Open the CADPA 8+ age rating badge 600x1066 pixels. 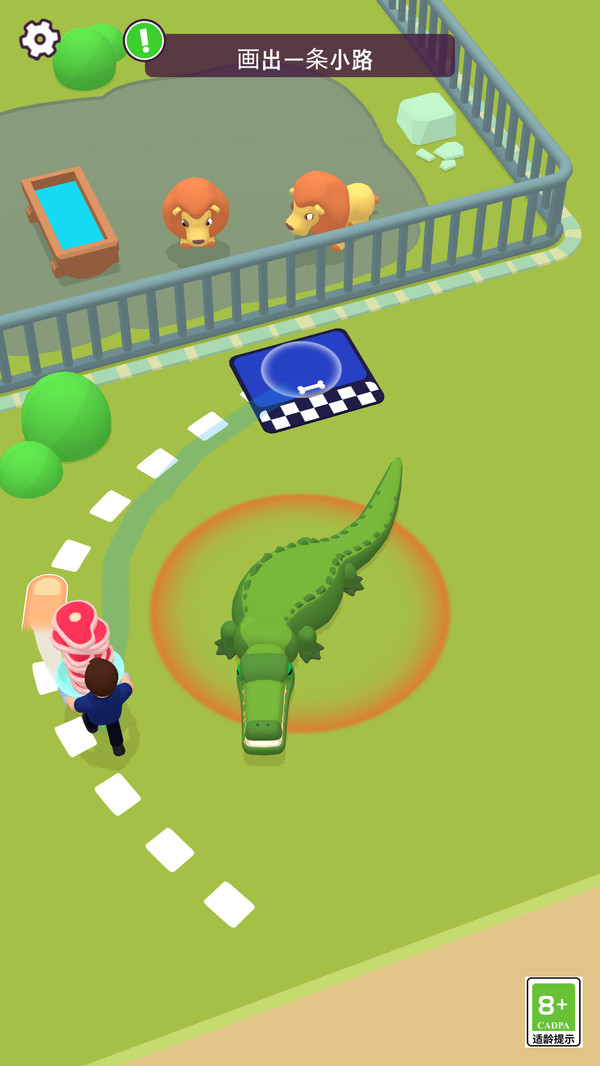pyautogui.click(x=553, y=1012)
